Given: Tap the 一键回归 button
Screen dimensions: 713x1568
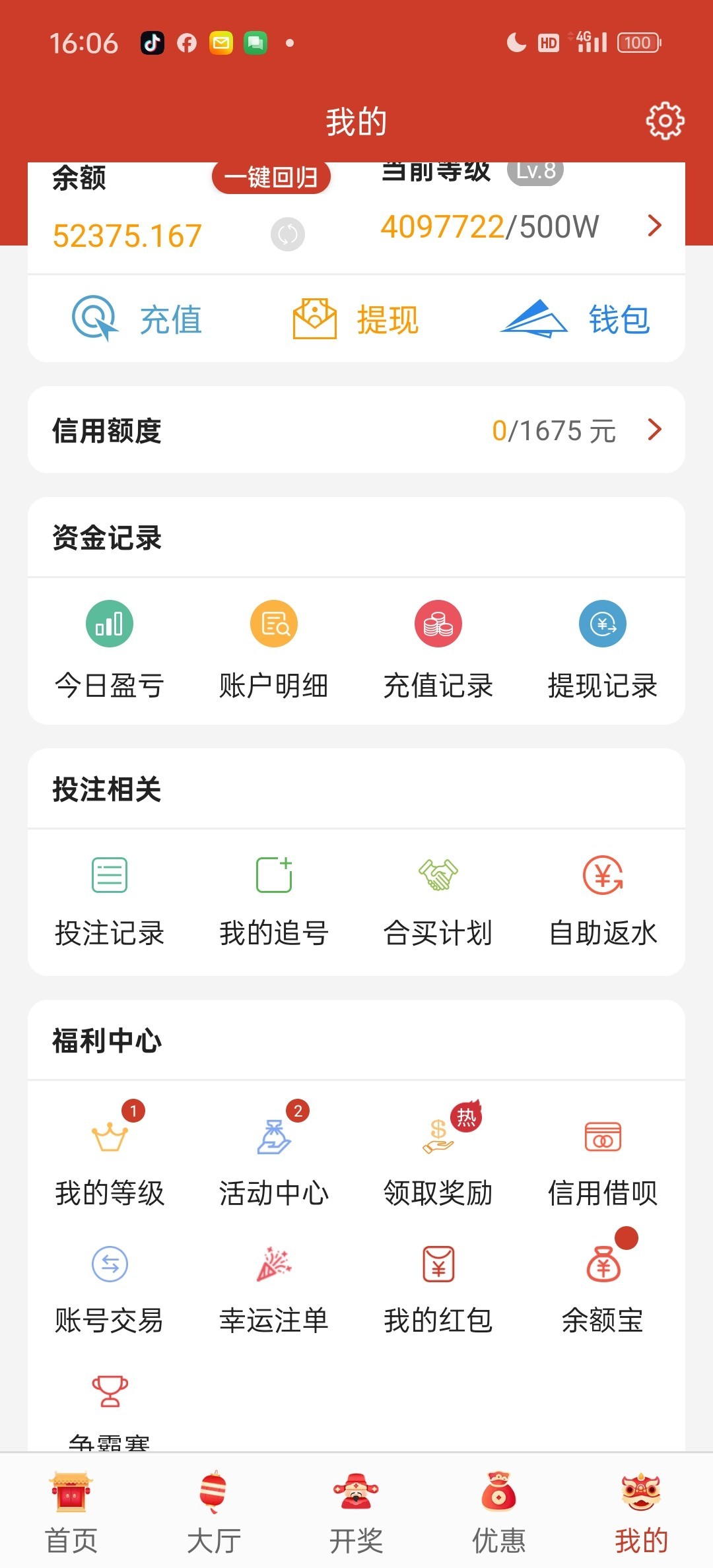Looking at the screenshot, I should click(x=271, y=178).
